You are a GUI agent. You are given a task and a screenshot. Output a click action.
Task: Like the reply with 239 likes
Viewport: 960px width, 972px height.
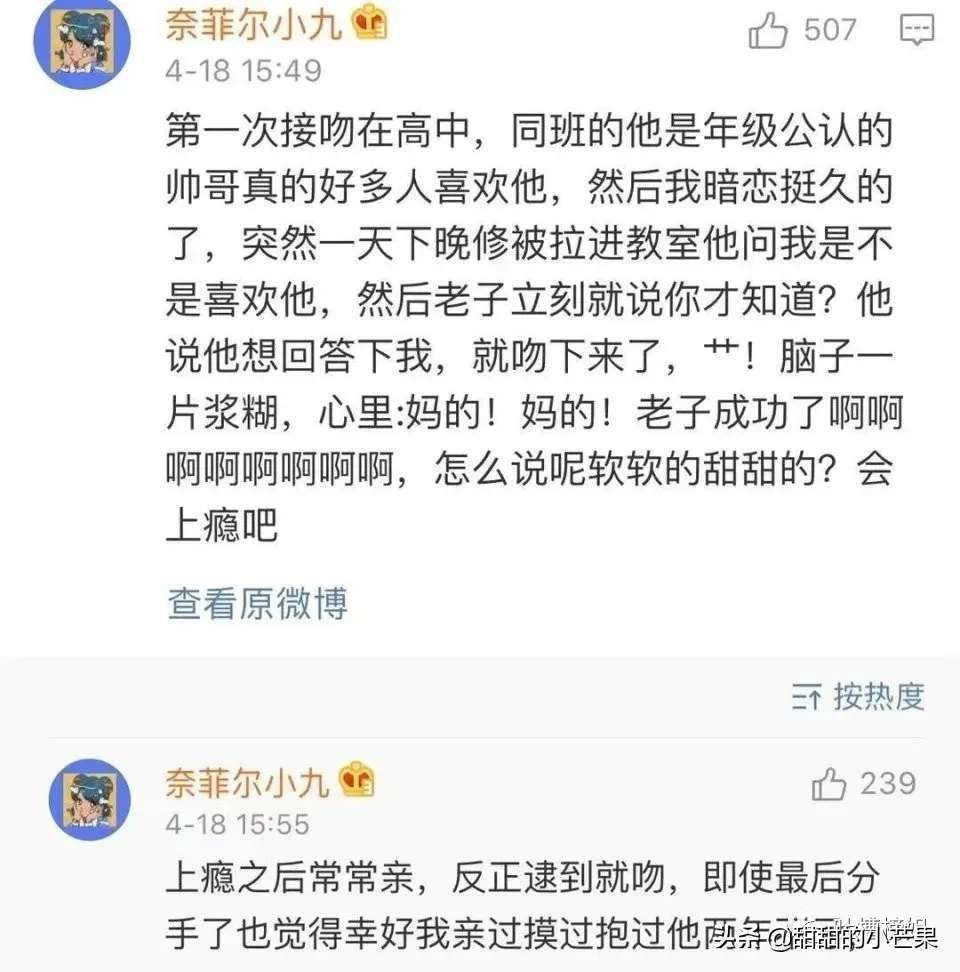coord(830,784)
